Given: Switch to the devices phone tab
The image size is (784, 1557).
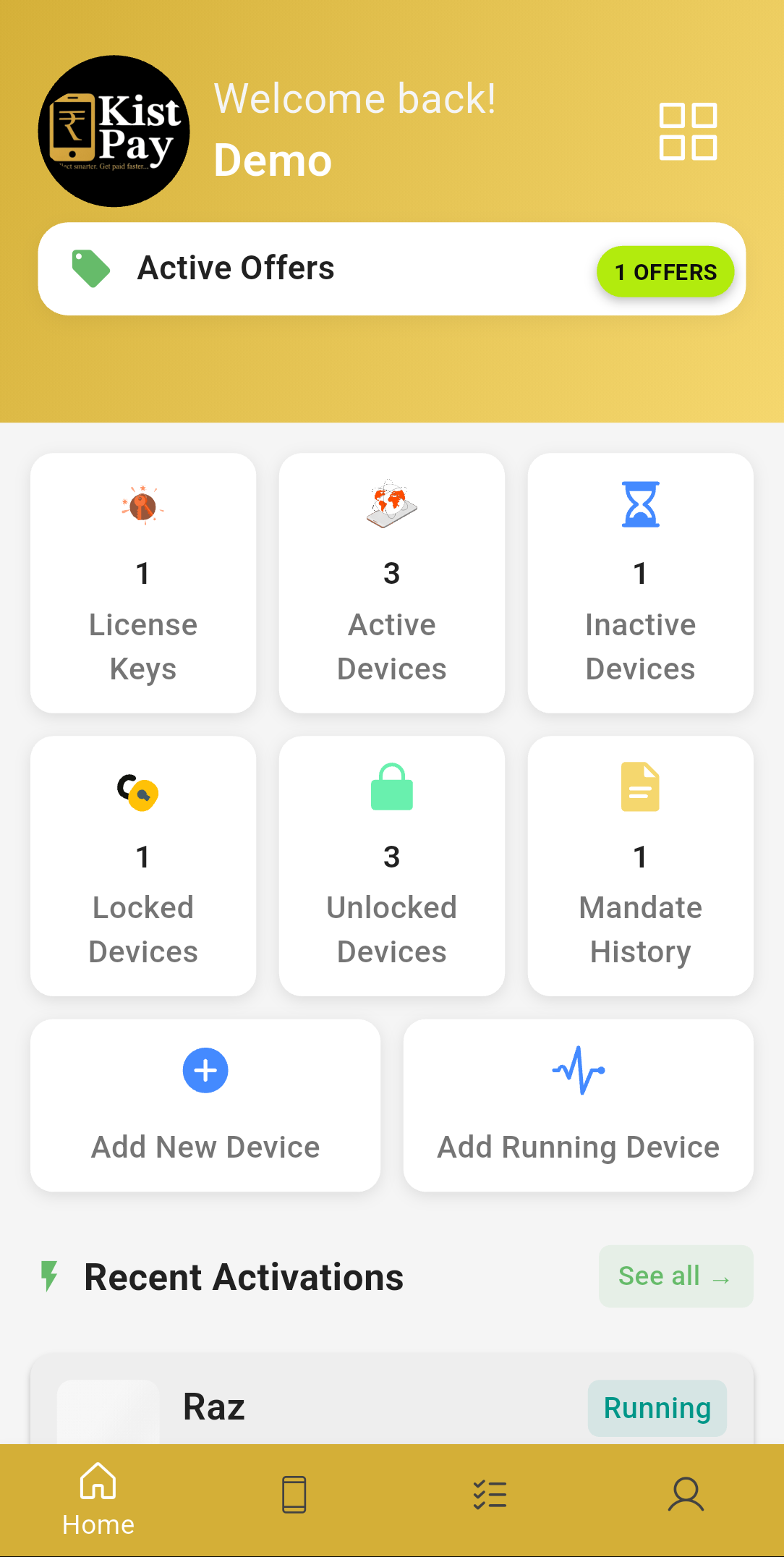Looking at the screenshot, I should (294, 1495).
